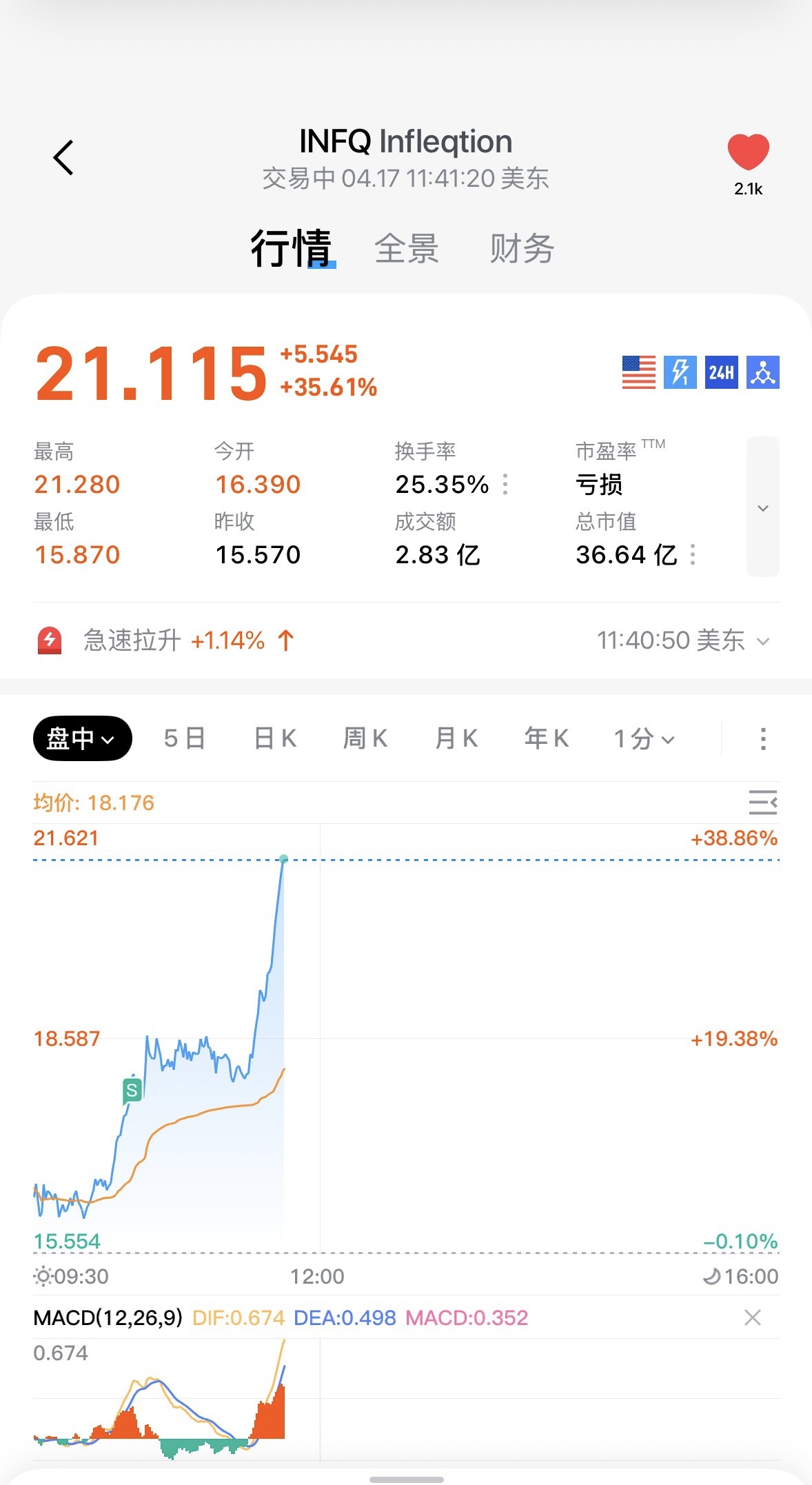Open the 24H trading icon

click(x=721, y=373)
